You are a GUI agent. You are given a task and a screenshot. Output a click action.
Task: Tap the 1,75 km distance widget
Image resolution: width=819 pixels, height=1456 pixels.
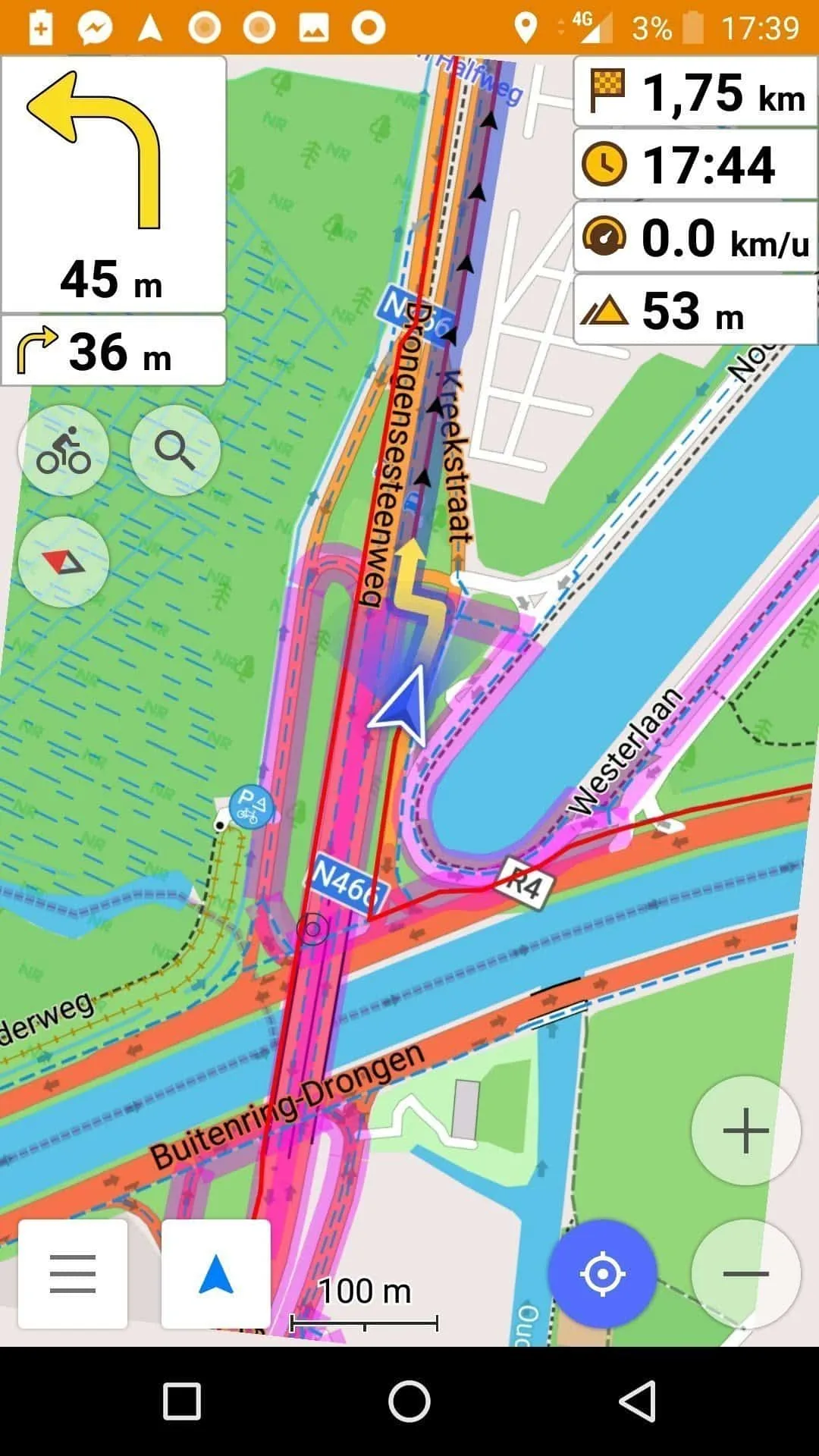point(695,92)
